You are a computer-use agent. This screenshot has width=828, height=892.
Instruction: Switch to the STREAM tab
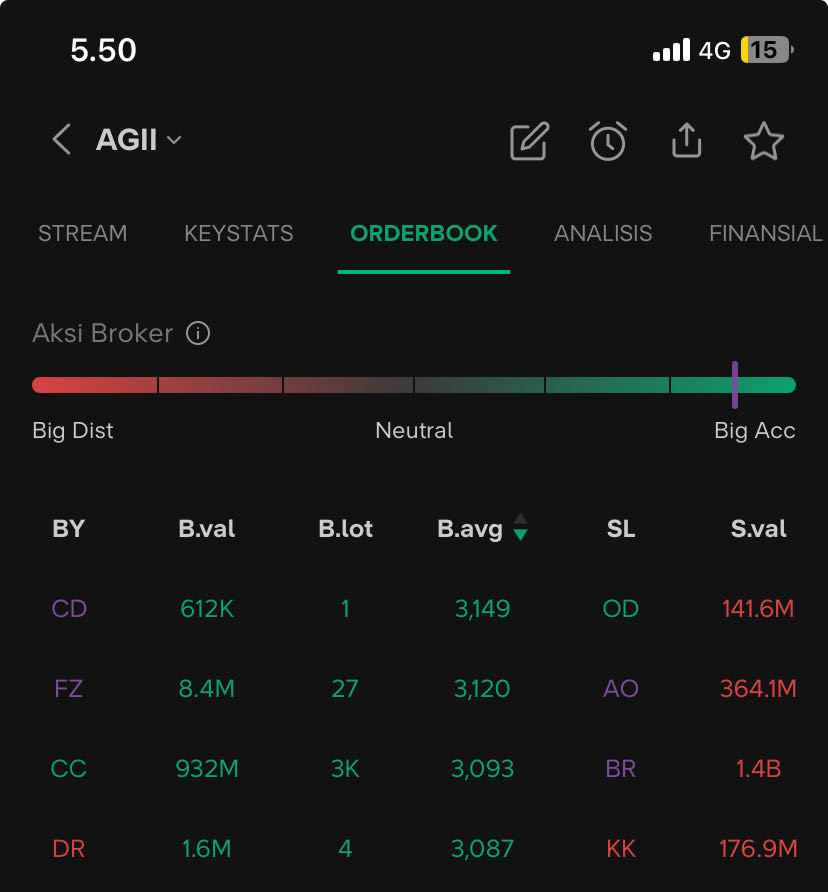click(82, 234)
